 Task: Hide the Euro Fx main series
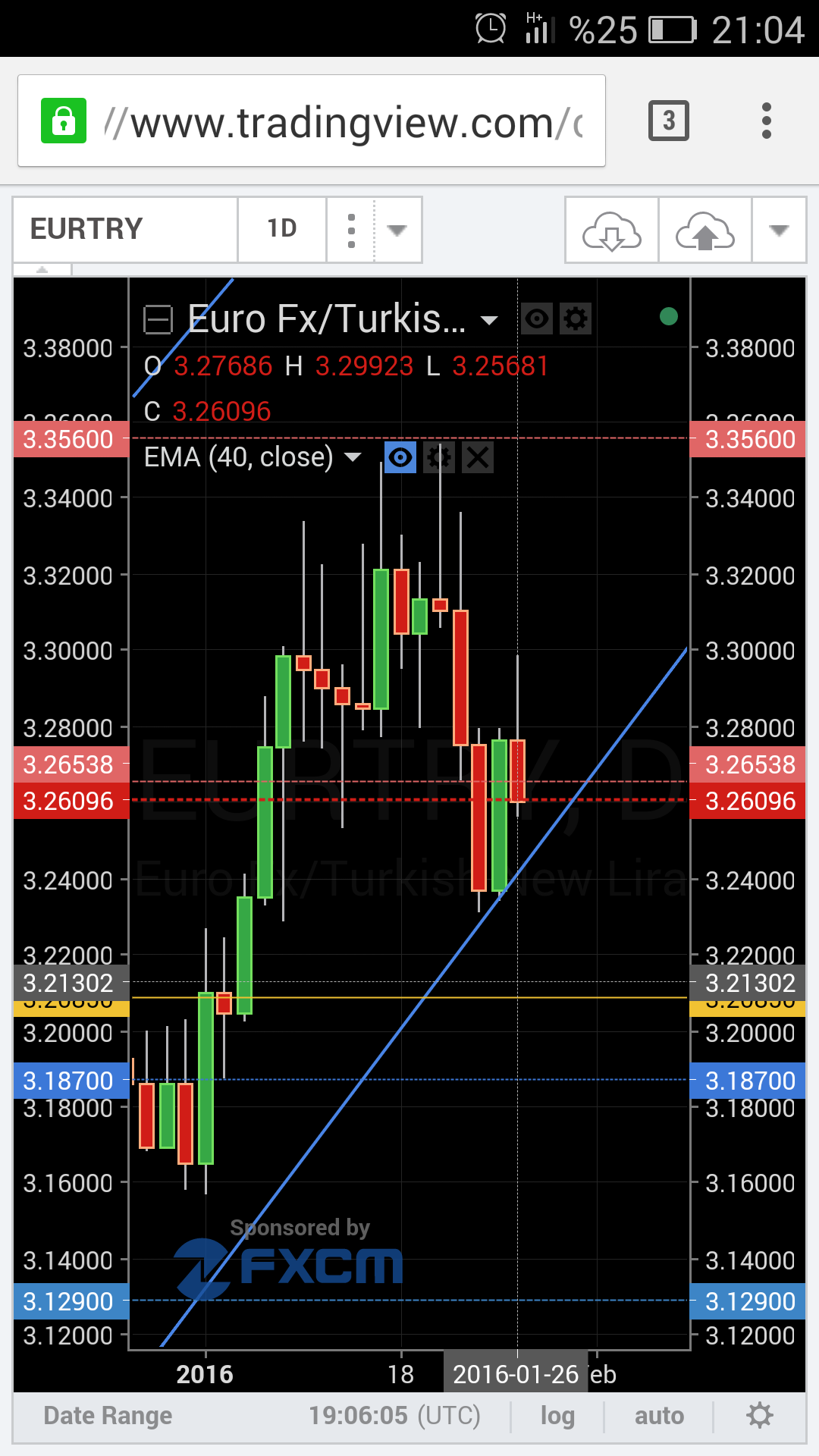[x=537, y=318]
